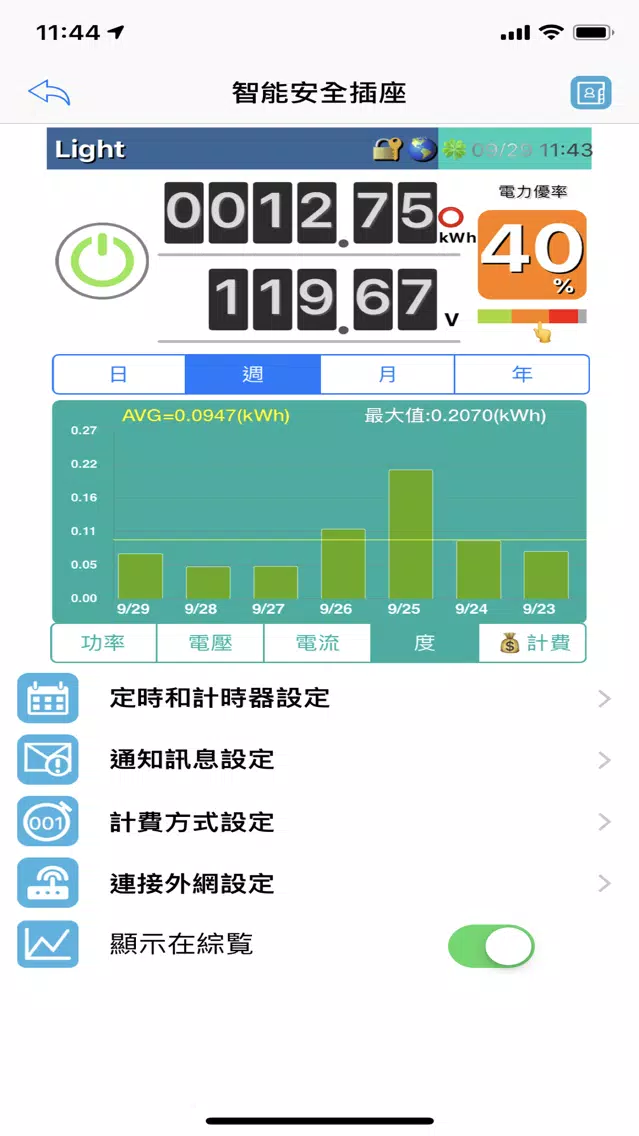The image size is (639, 1136).
Task: Show the 電流 chart
Action: [317, 643]
